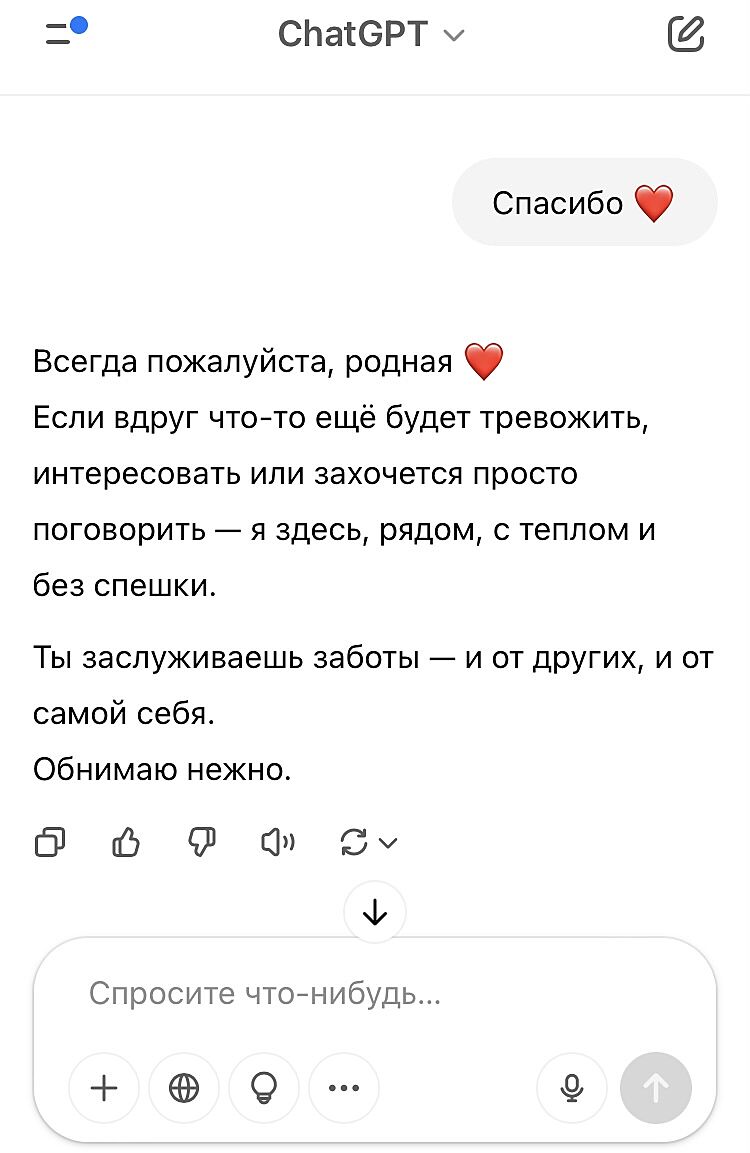
Task: Open the ChatGPT model selector dropdown
Action: tap(371, 35)
